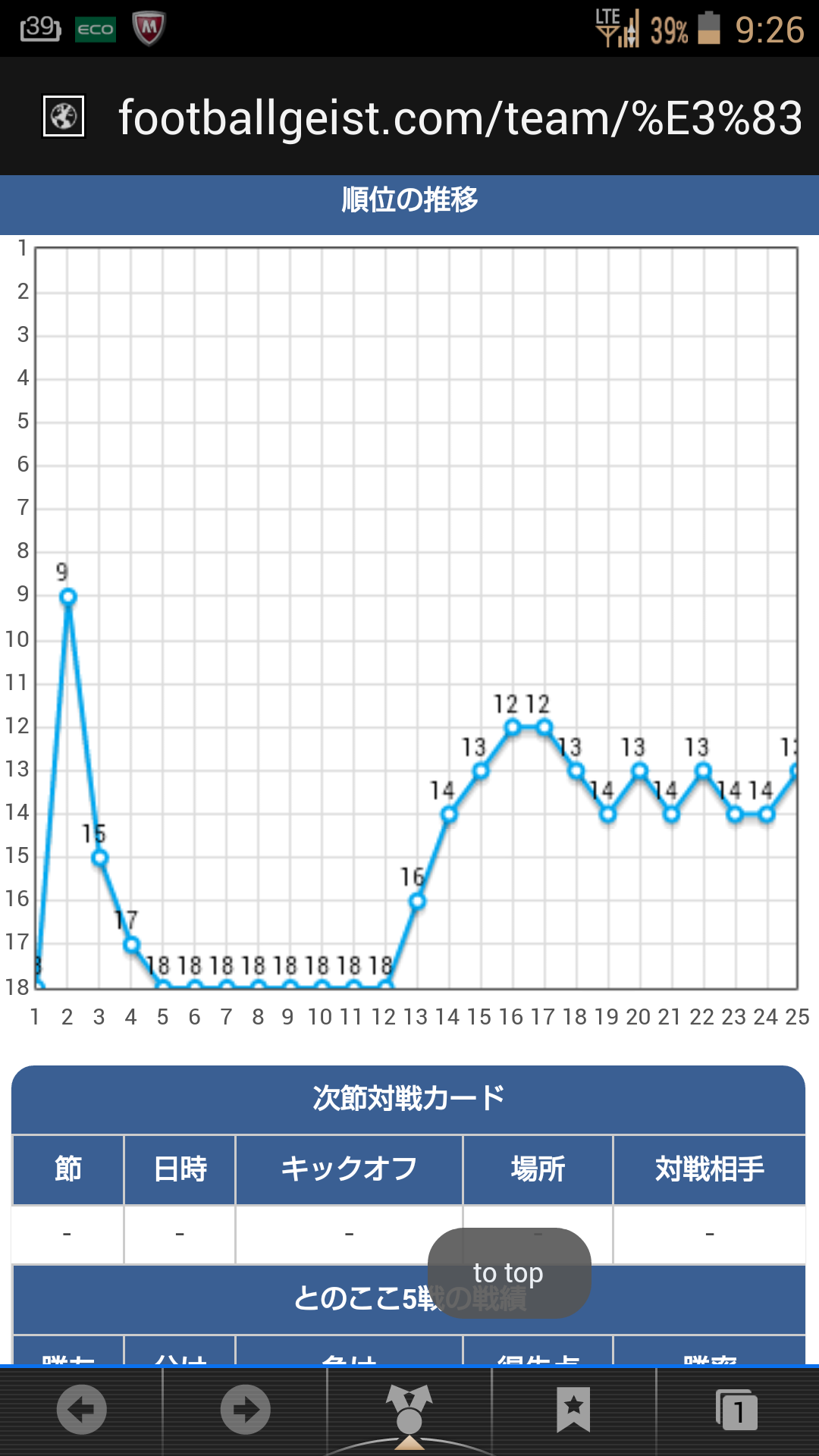Go forward to the next page
Image resolution: width=819 pixels, height=1456 pixels.
click(x=245, y=1410)
